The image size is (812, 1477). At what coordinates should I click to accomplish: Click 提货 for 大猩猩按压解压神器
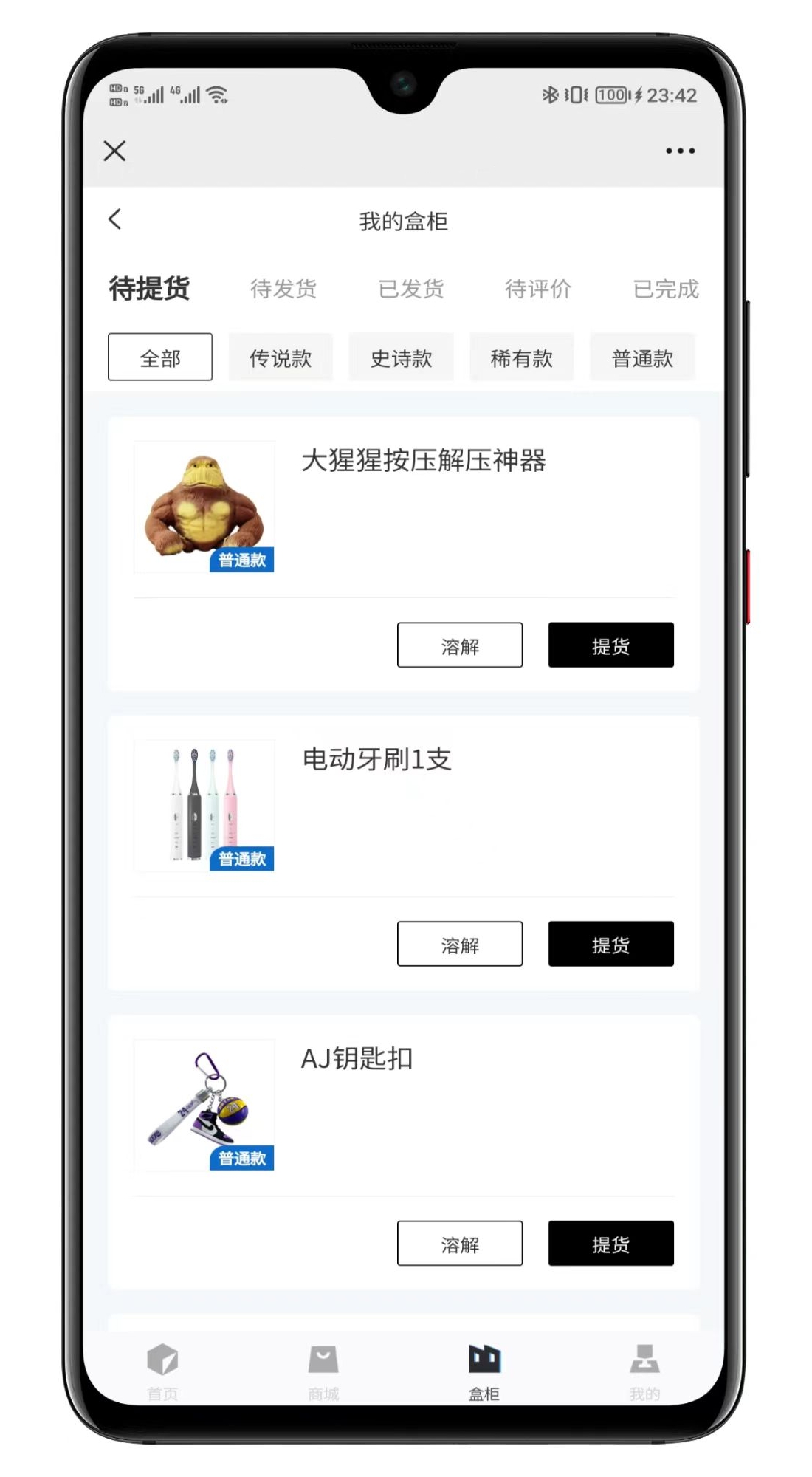coord(610,645)
